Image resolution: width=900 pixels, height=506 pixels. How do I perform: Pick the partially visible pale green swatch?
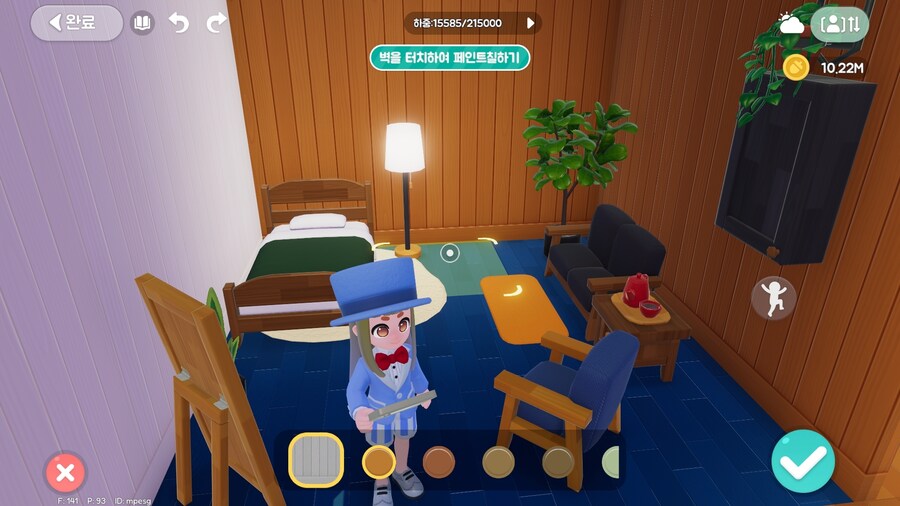pyautogui.click(x=611, y=462)
